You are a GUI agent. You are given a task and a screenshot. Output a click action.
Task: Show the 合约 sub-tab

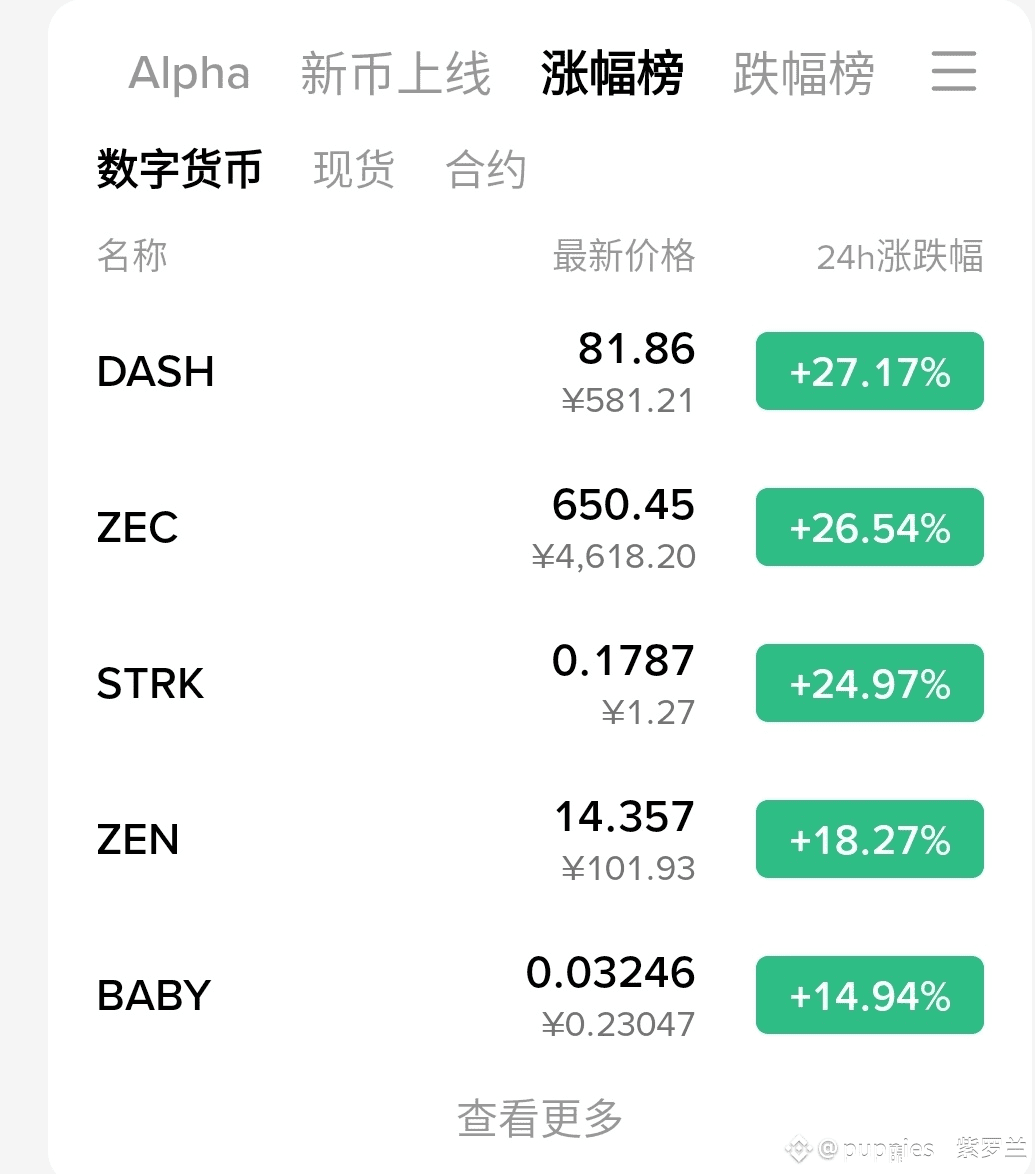coord(486,169)
